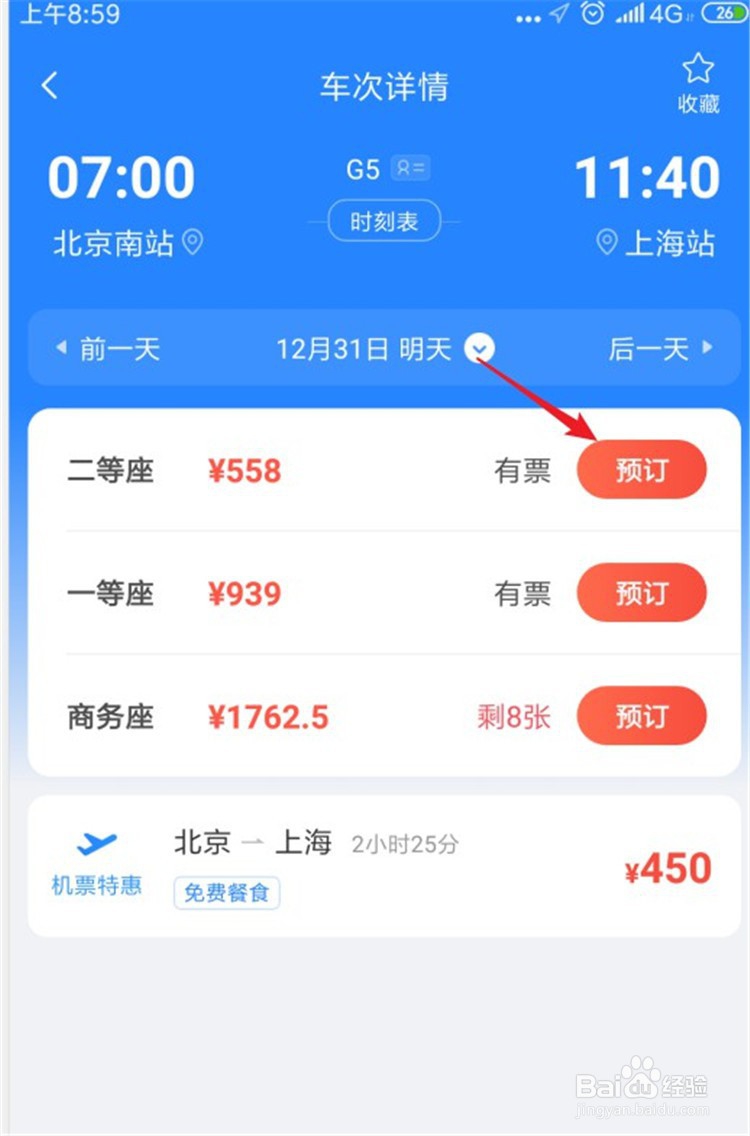The width and height of the screenshot is (750, 1136).
Task: Tap the location pin next to 上海站
Action: point(607,243)
